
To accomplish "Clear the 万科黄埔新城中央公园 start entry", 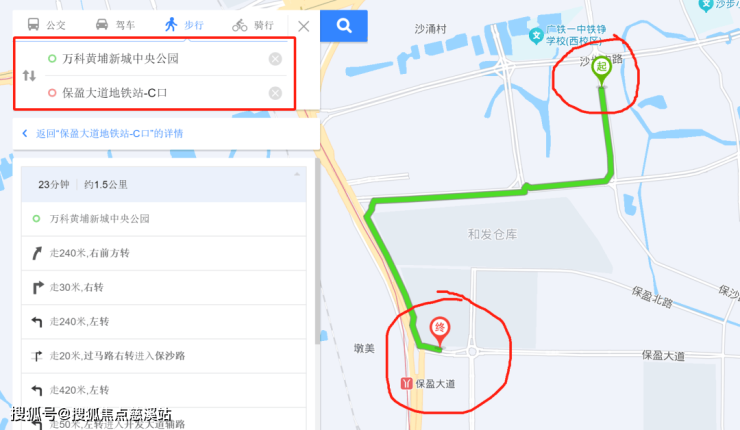I will point(275,59).
